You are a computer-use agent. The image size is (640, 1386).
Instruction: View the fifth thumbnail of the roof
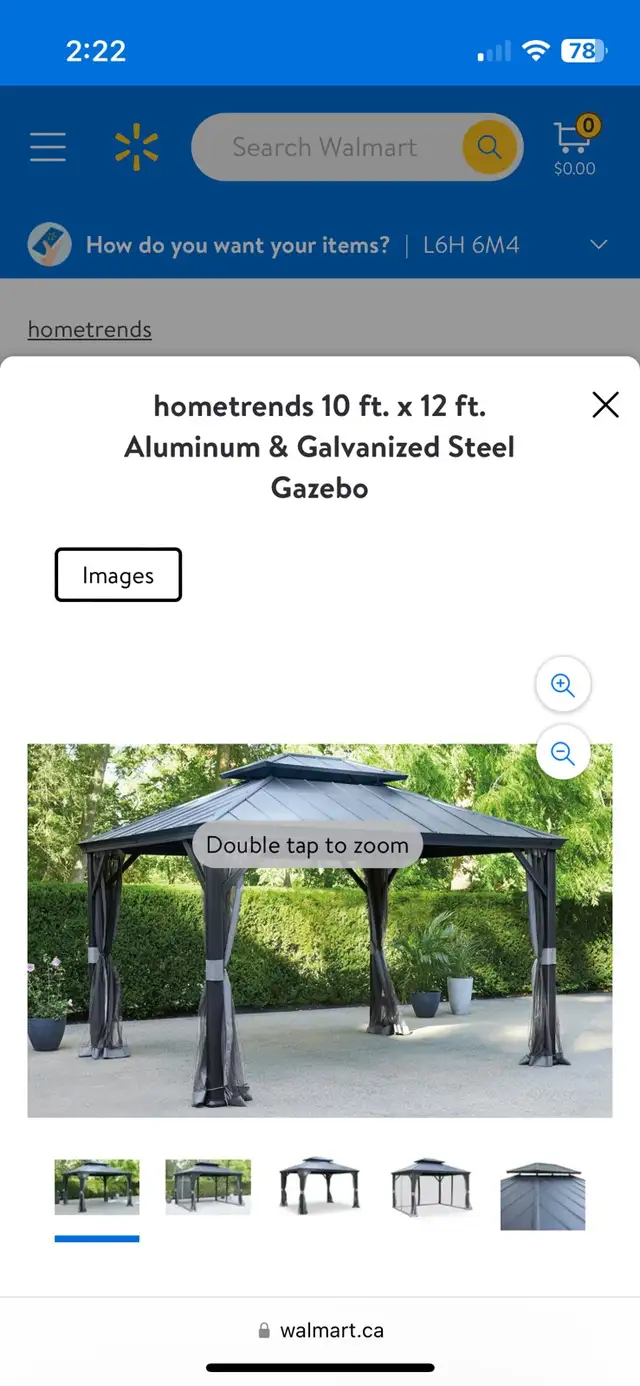(x=543, y=1196)
